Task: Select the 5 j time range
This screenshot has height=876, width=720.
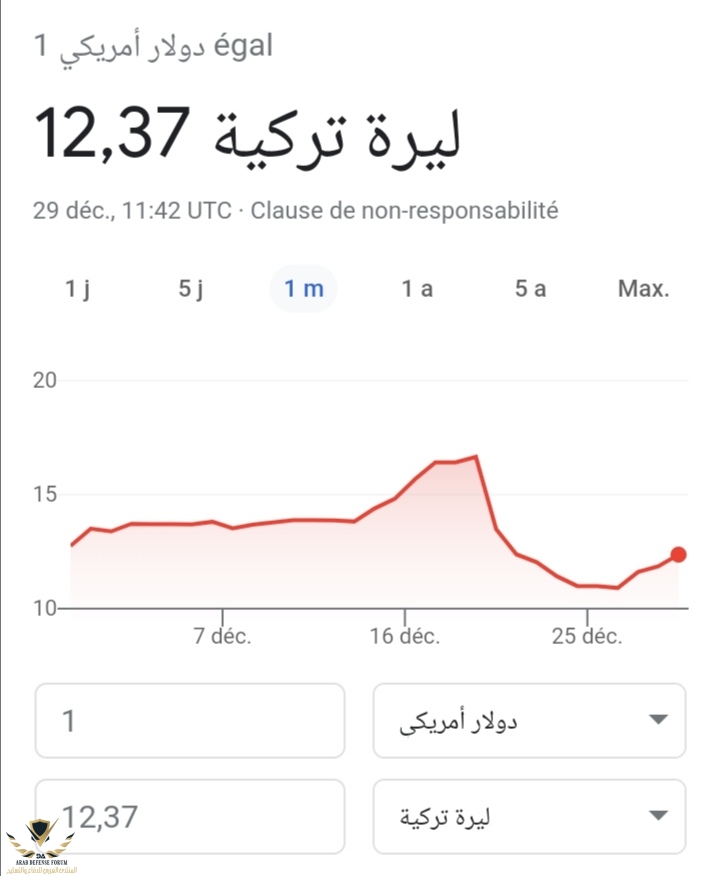Action: (x=191, y=289)
